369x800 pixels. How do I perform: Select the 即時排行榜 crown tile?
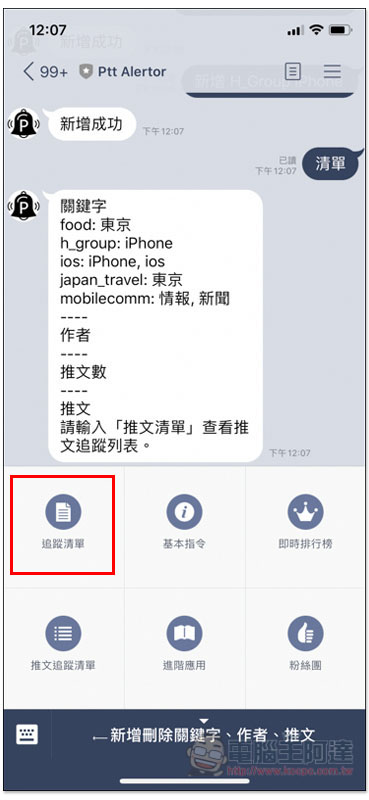305,526
